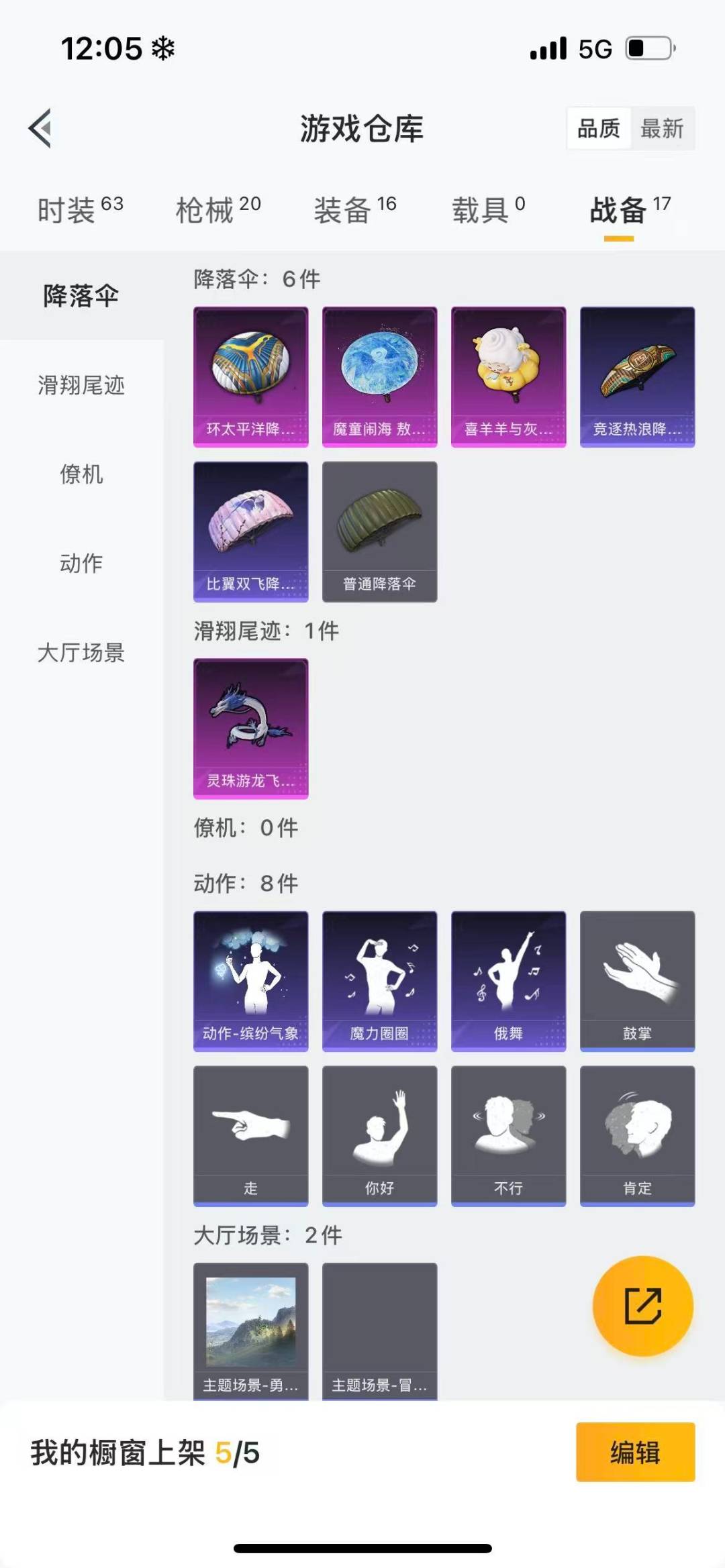Jump to 动作 in the side menu
Image resolution: width=725 pixels, height=1568 pixels.
[x=81, y=563]
